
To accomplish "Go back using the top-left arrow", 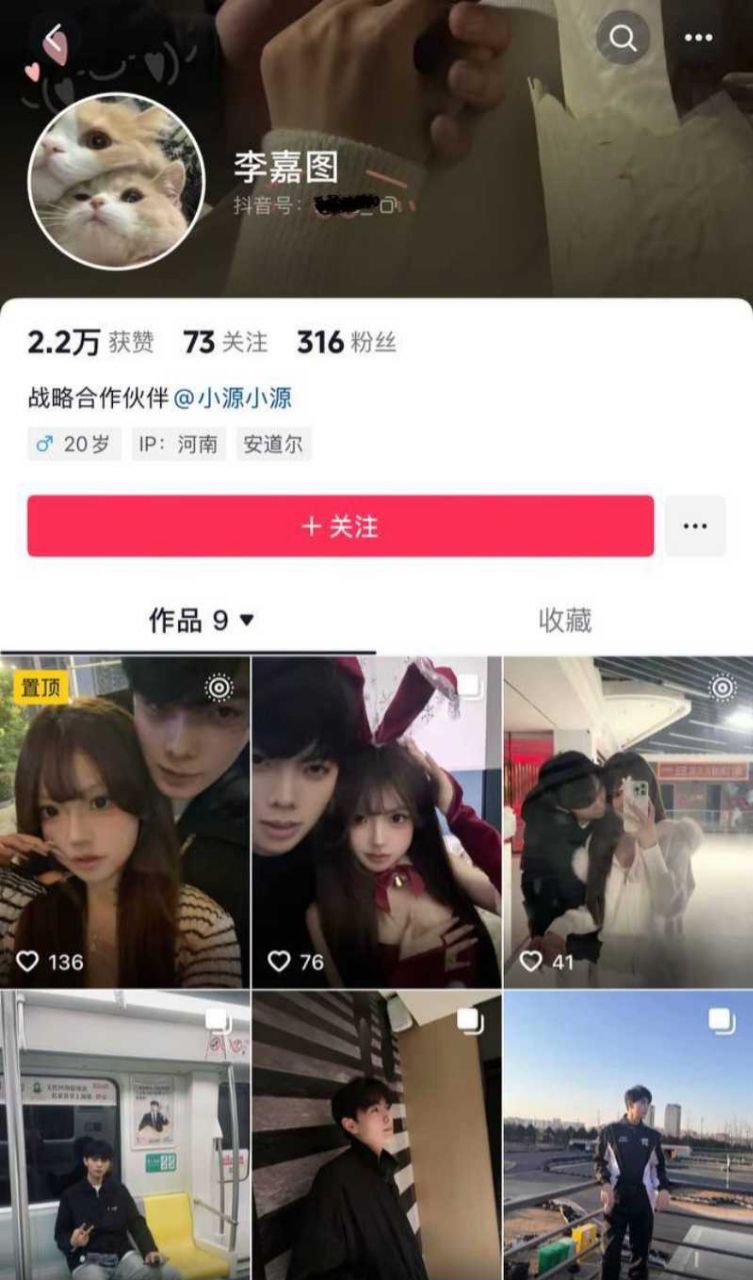I will [x=54, y=40].
